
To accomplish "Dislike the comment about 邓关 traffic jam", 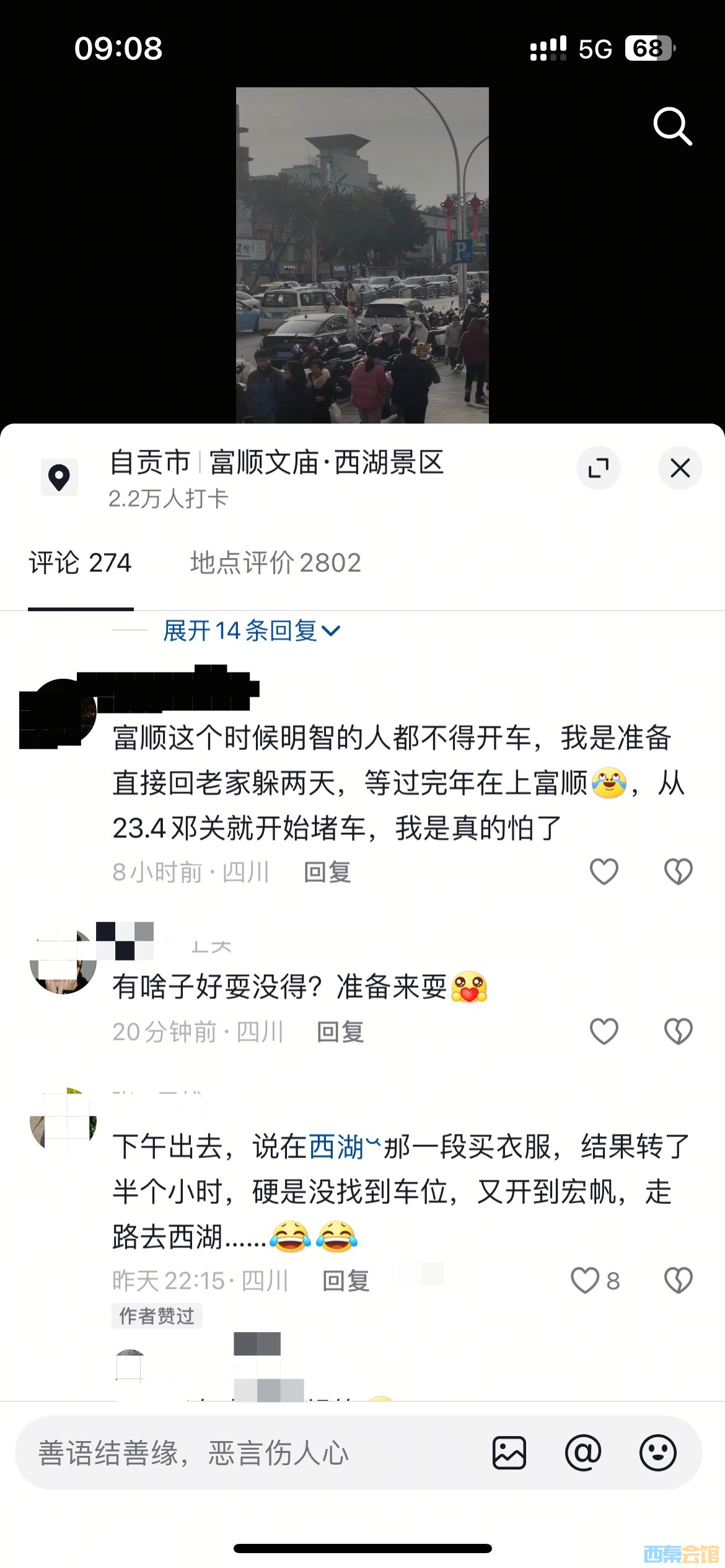I will [x=678, y=872].
